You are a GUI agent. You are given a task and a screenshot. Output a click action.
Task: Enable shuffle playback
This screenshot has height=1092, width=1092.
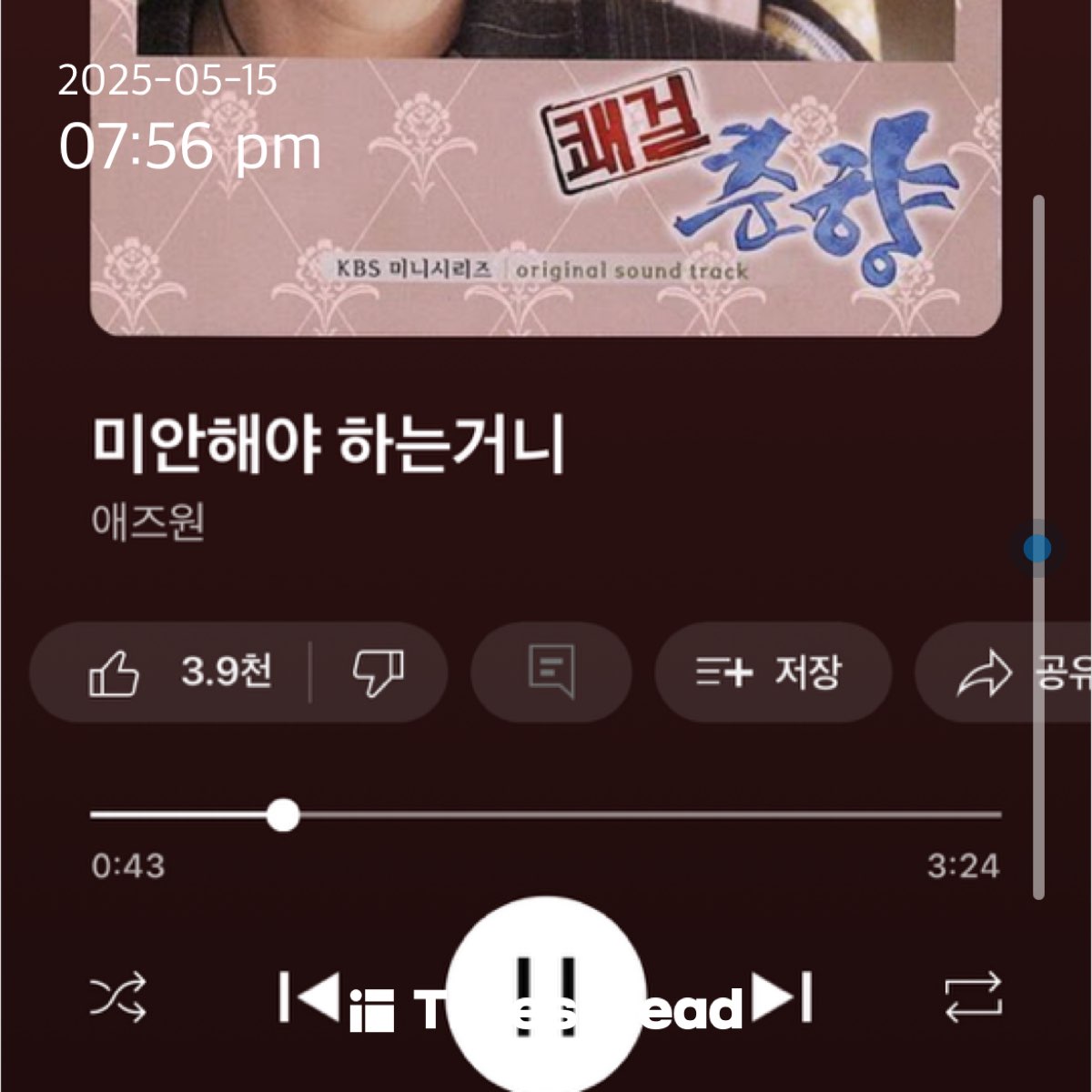pyautogui.click(x=117, y=997)
